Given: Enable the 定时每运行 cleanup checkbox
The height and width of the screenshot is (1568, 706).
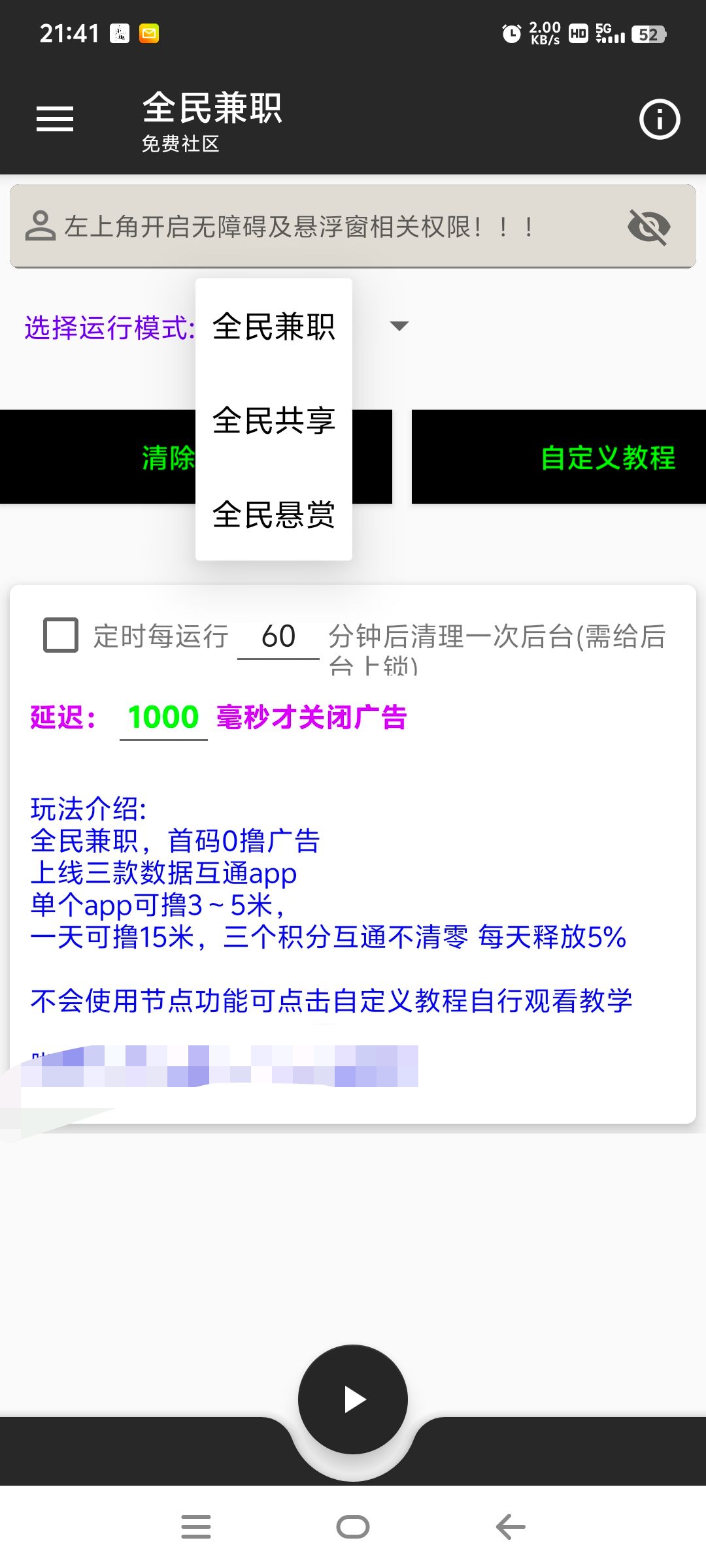Looking at the screenshot, I should (x=61, y=635).
